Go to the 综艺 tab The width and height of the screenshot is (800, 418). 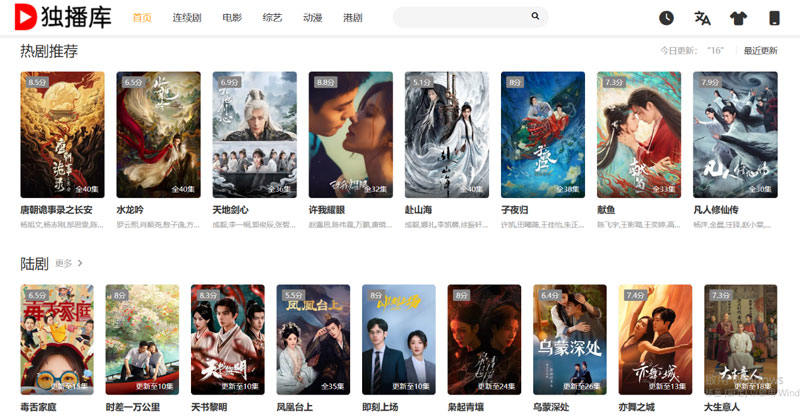(x=272, y=18)
